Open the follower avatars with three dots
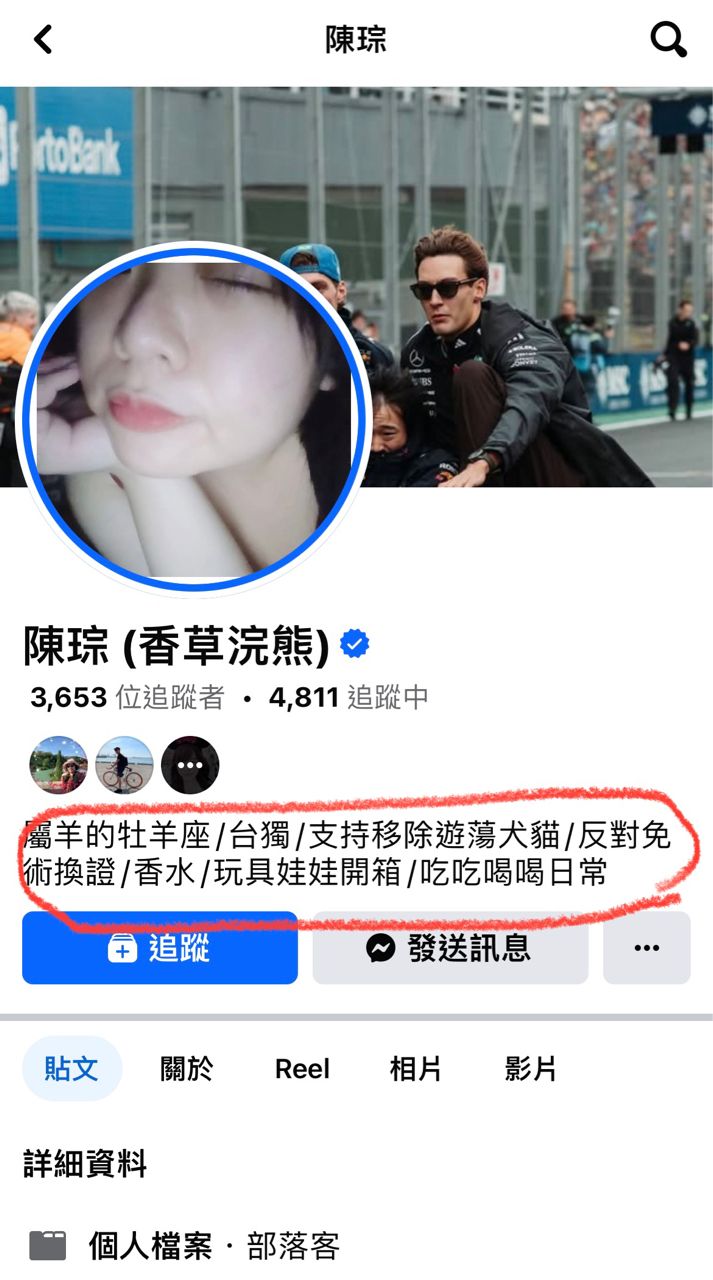 tap(190, 765)
